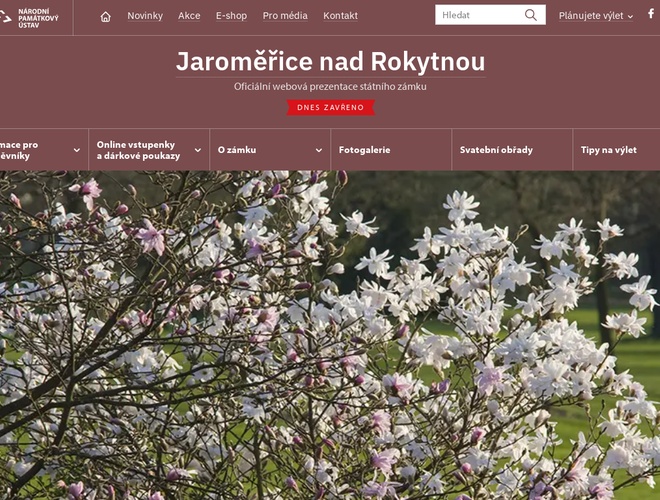Open the Kontakt page
660x500 pixels.
340,16
